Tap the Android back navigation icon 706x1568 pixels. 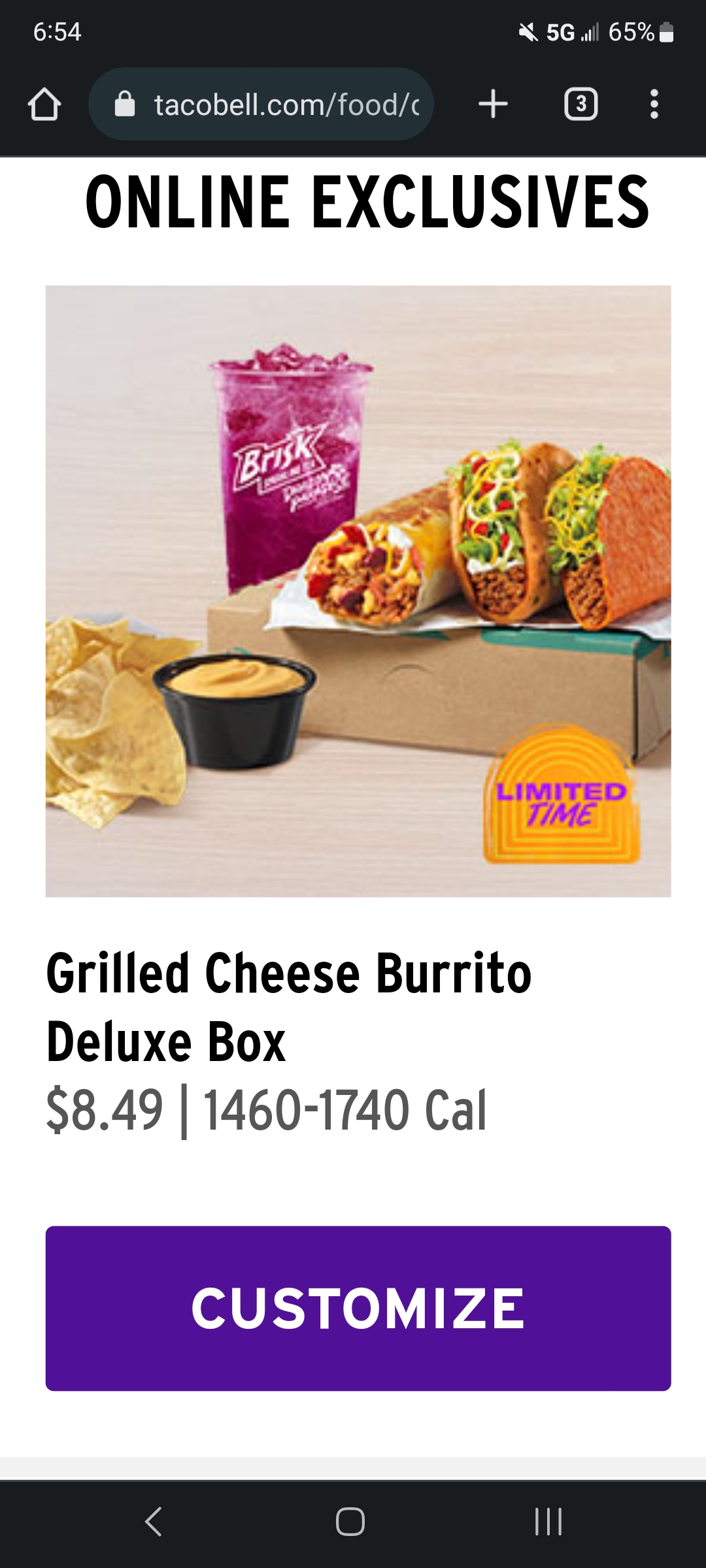pos(152,1520)
